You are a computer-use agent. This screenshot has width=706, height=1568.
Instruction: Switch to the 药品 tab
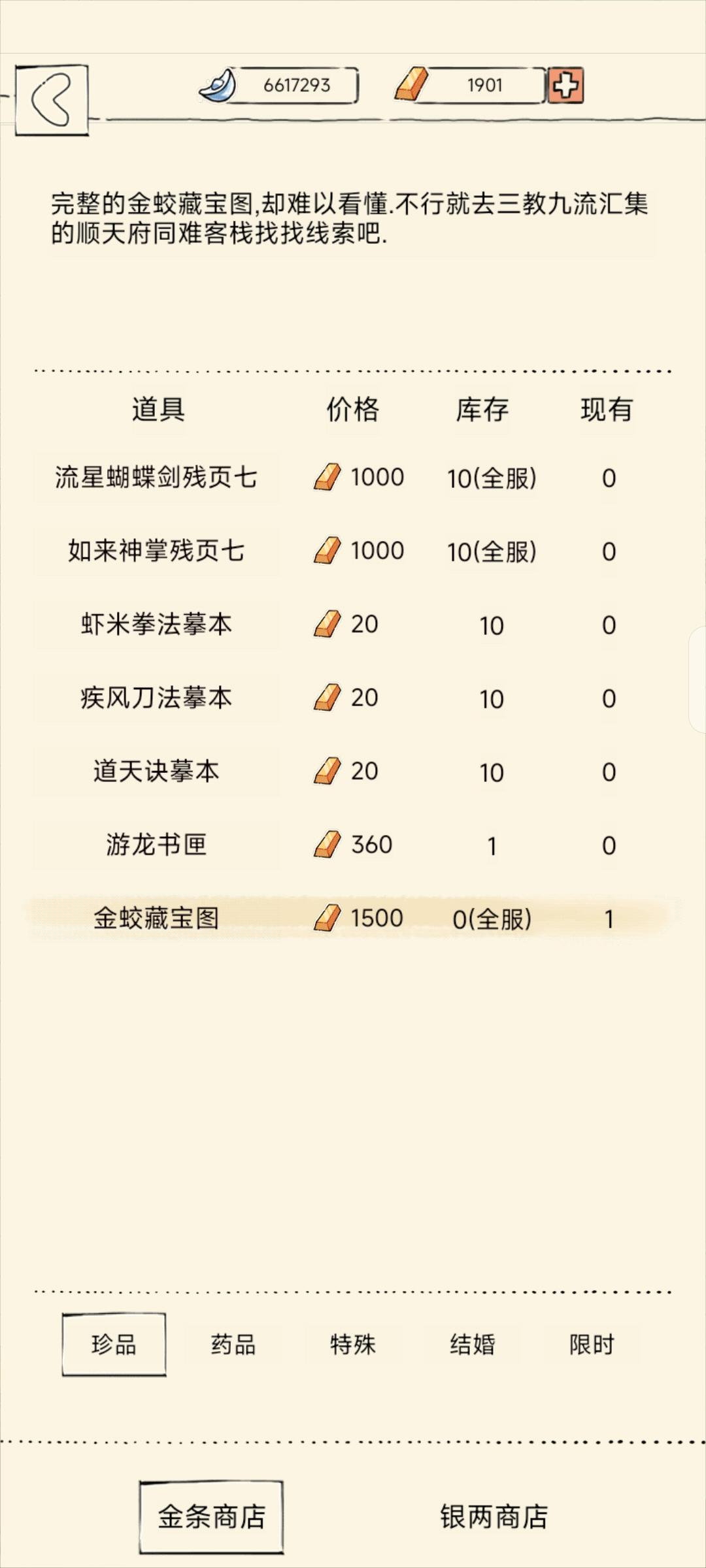(233, 1345)
